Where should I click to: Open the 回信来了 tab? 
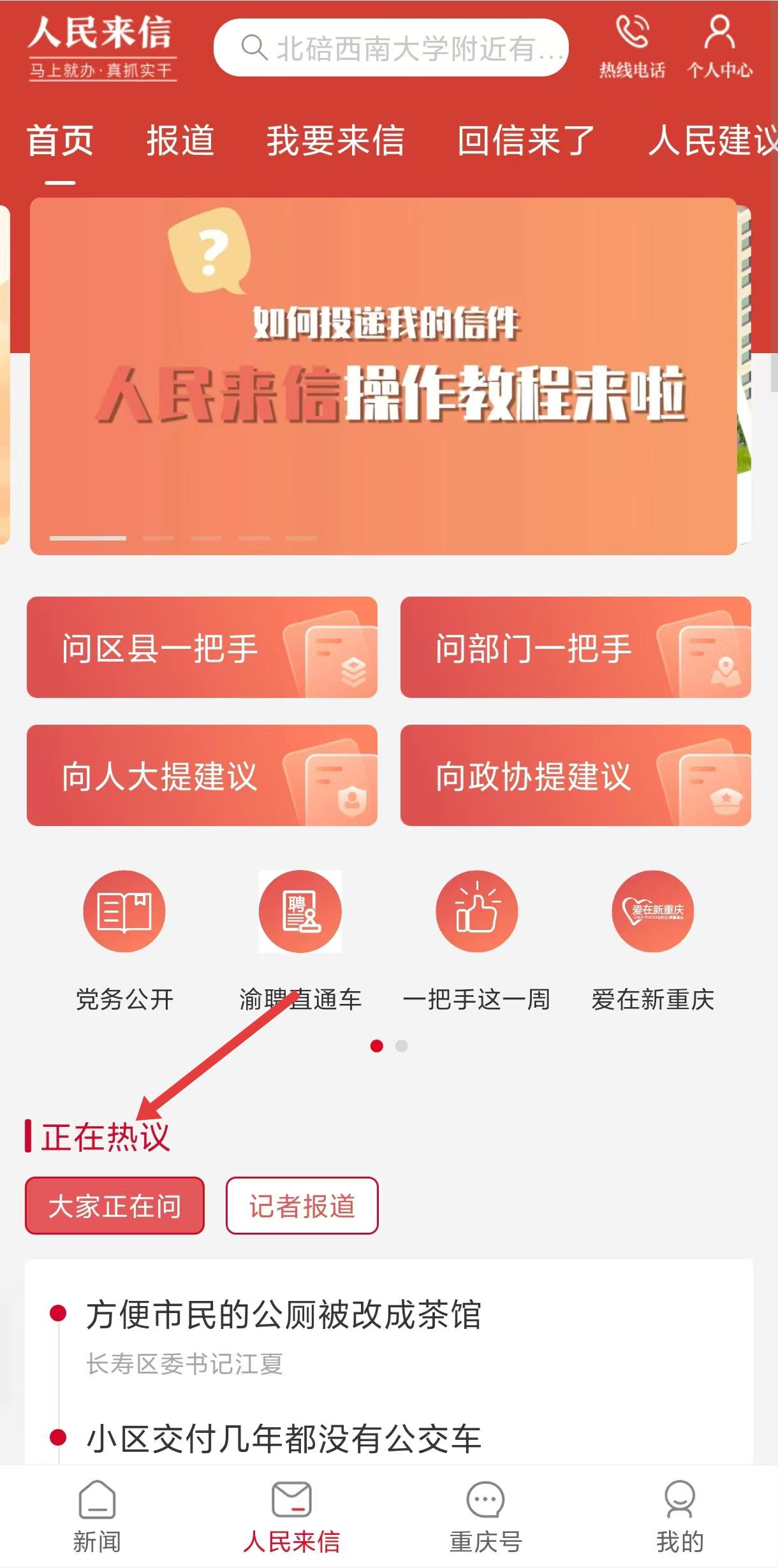point(526,140)
